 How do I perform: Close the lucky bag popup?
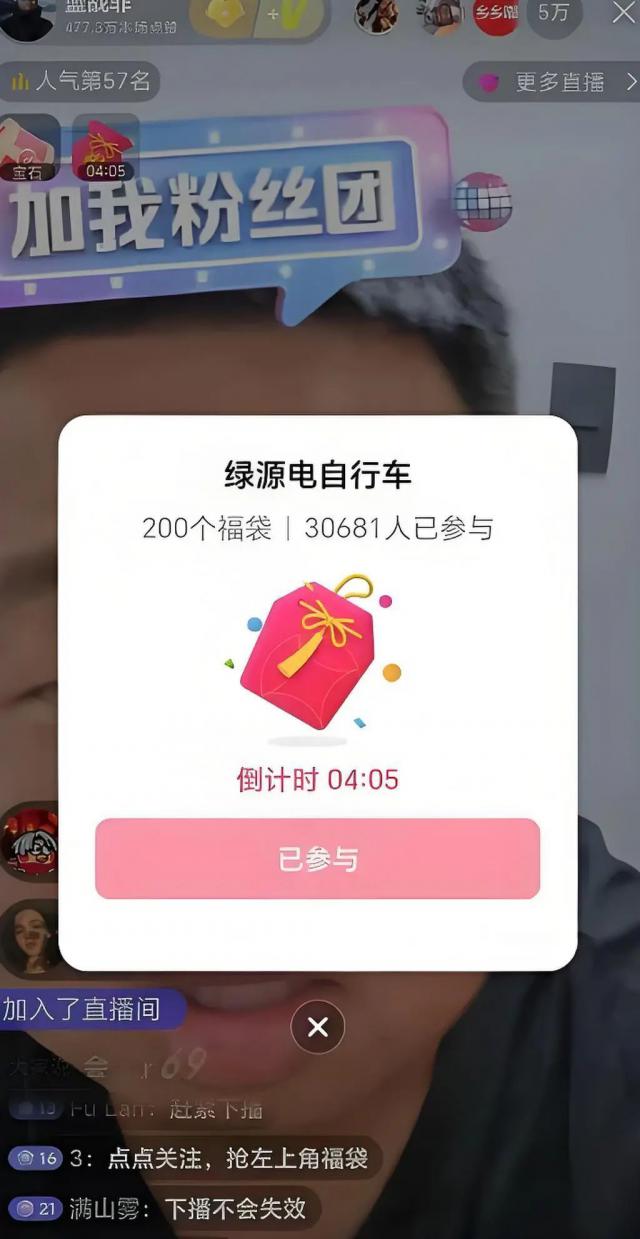(x=318, y=1027)
